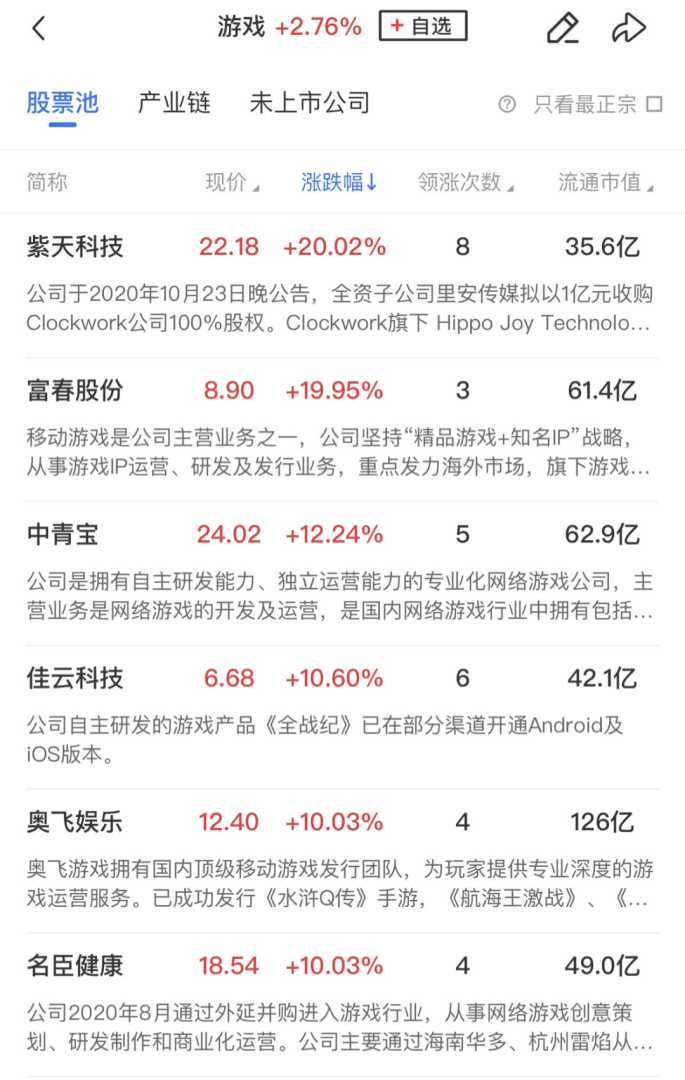685x1080 pixels.
Task: Sort stocks by 涨跌幅
Action: (339, 182)
